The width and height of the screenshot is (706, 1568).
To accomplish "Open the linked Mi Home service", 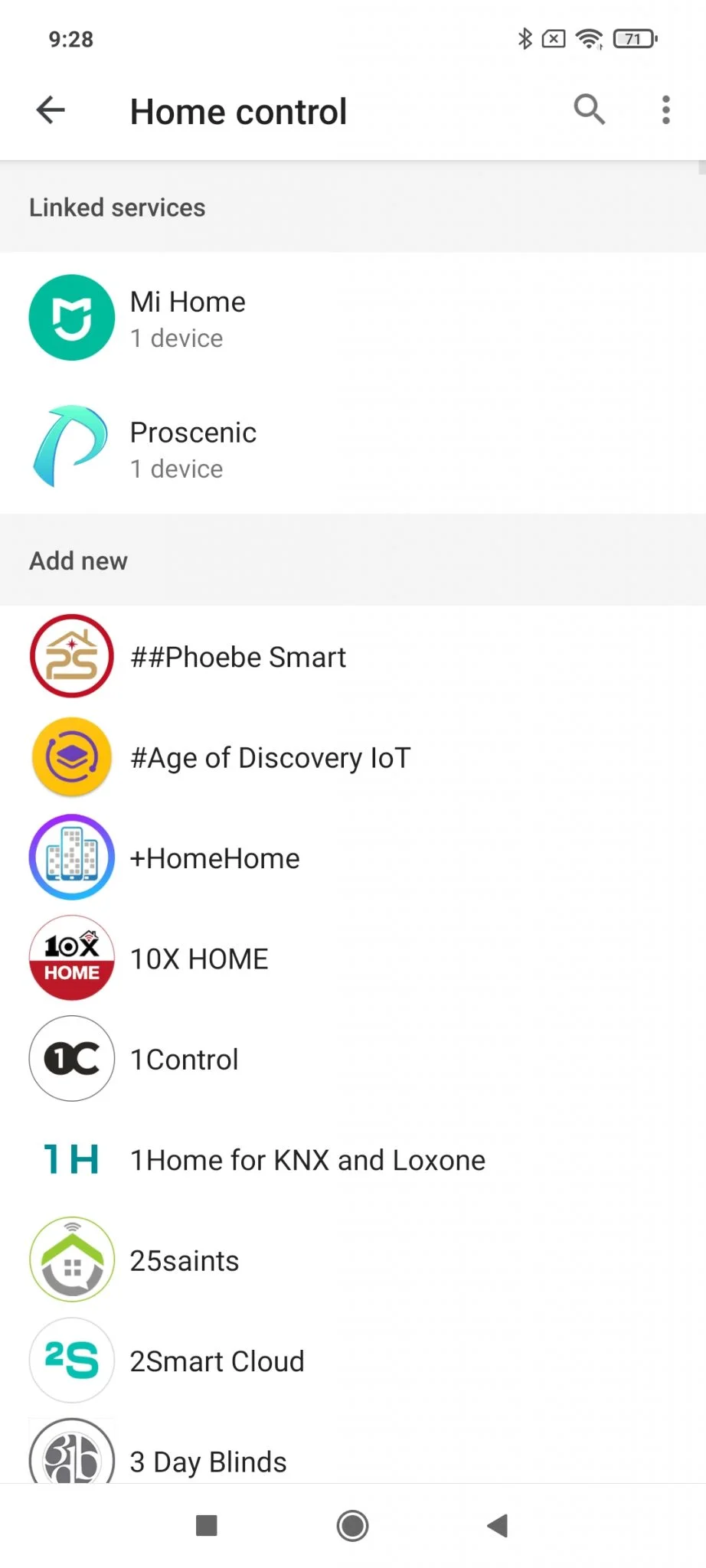I will (x=188, y=318).
